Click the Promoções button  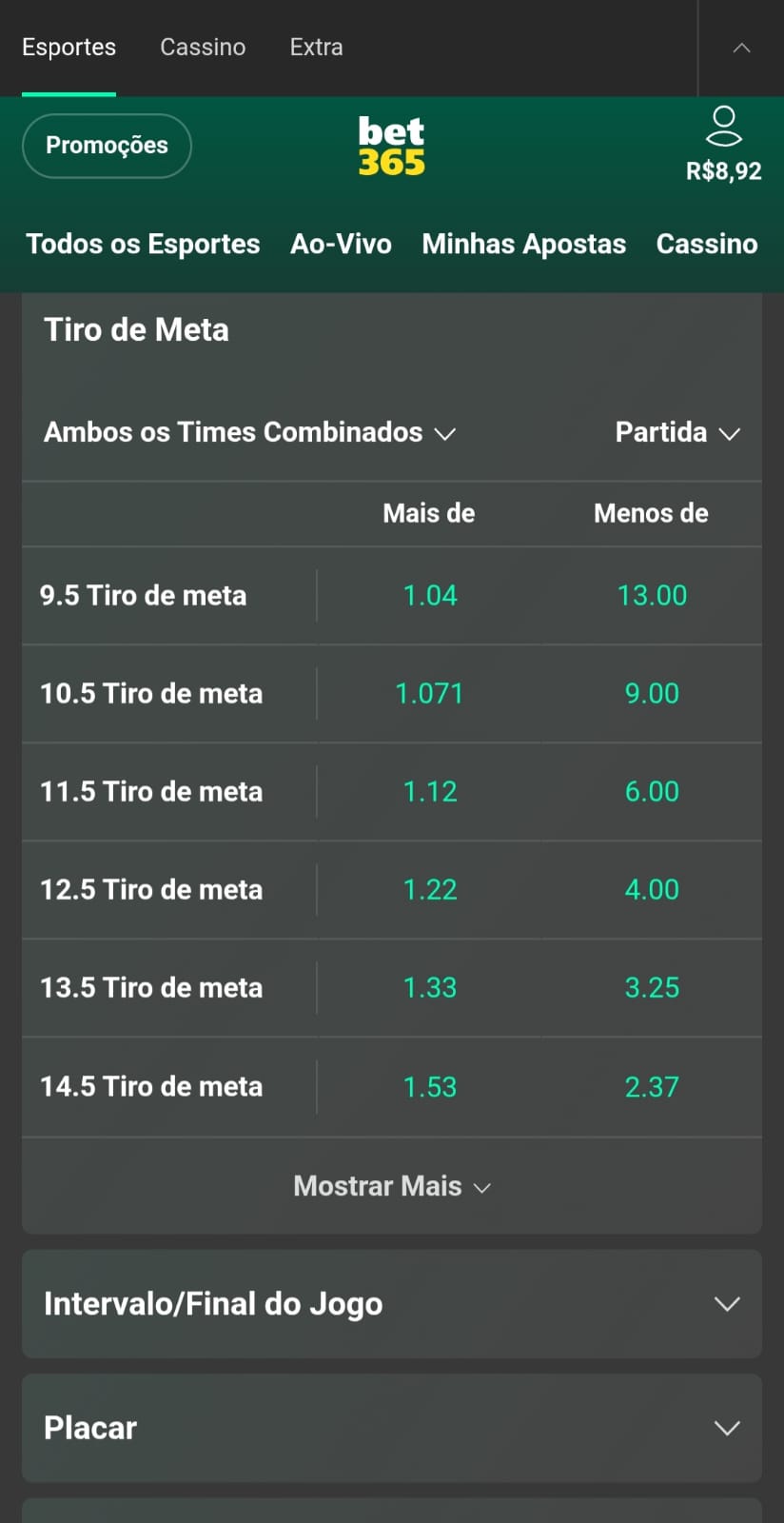107,146
